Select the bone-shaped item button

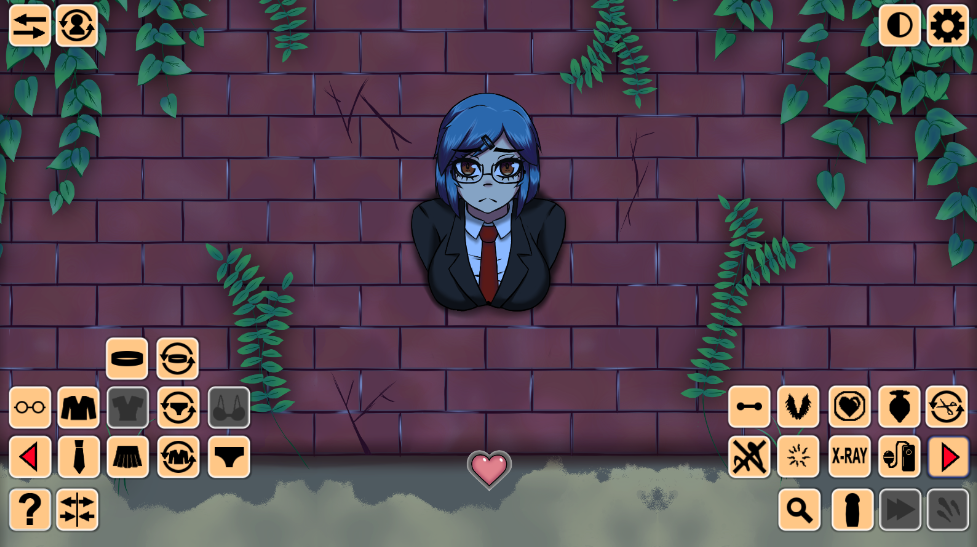click(x=749, y=407)
